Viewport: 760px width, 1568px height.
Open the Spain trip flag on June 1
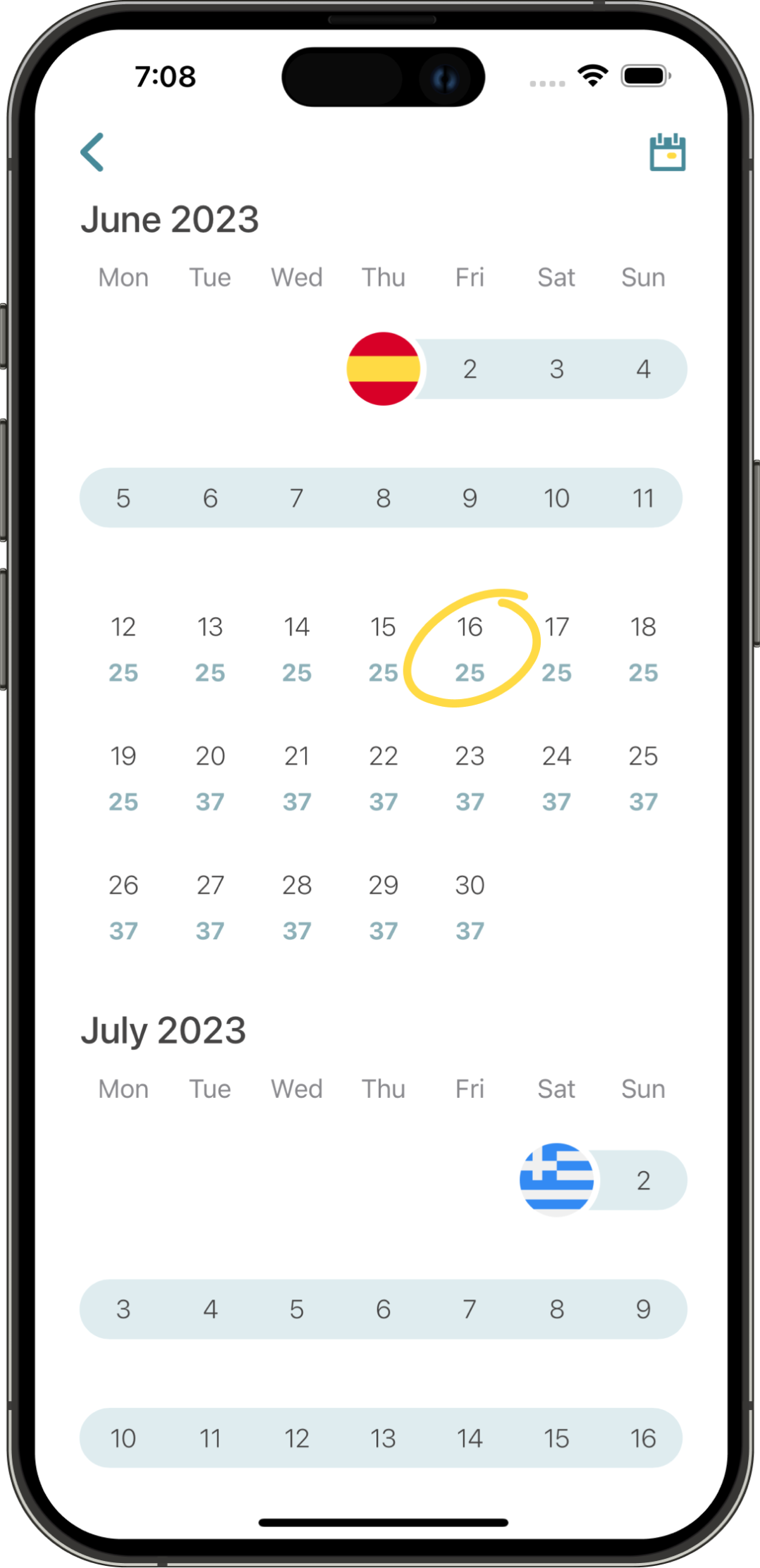pyautogui.click(x=384, y=369)
